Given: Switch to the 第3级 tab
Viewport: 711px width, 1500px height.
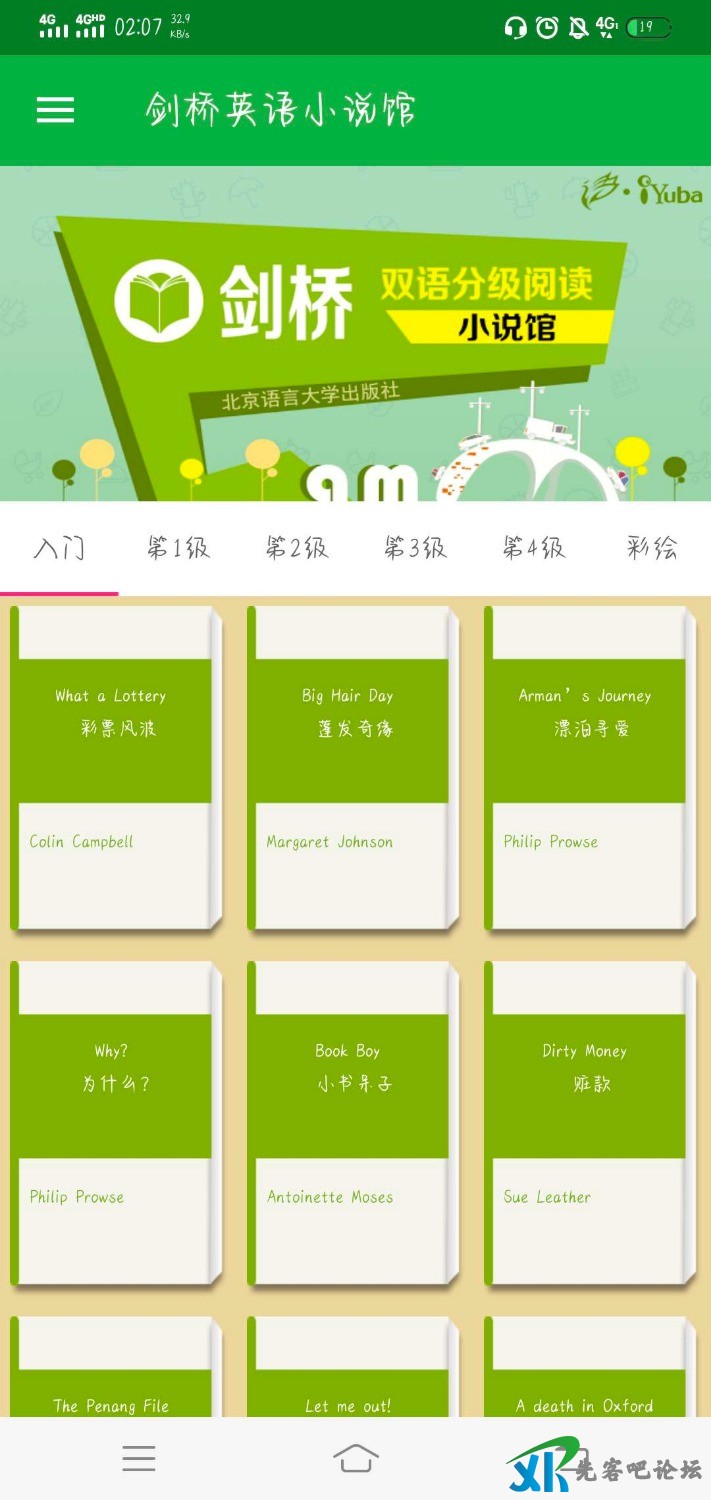Looking at the screenshot, I should (x=415, y=548).
